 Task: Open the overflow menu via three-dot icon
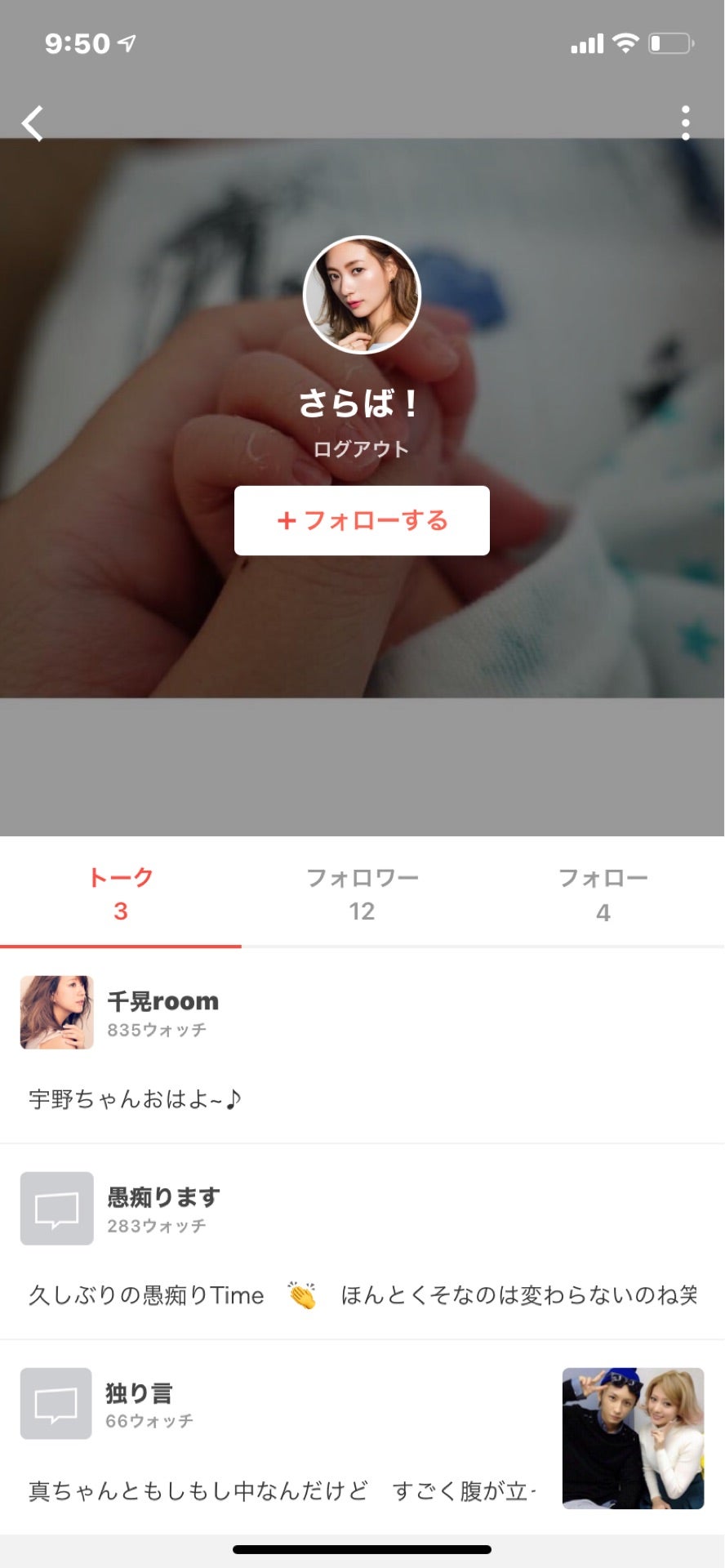point(686,119)
